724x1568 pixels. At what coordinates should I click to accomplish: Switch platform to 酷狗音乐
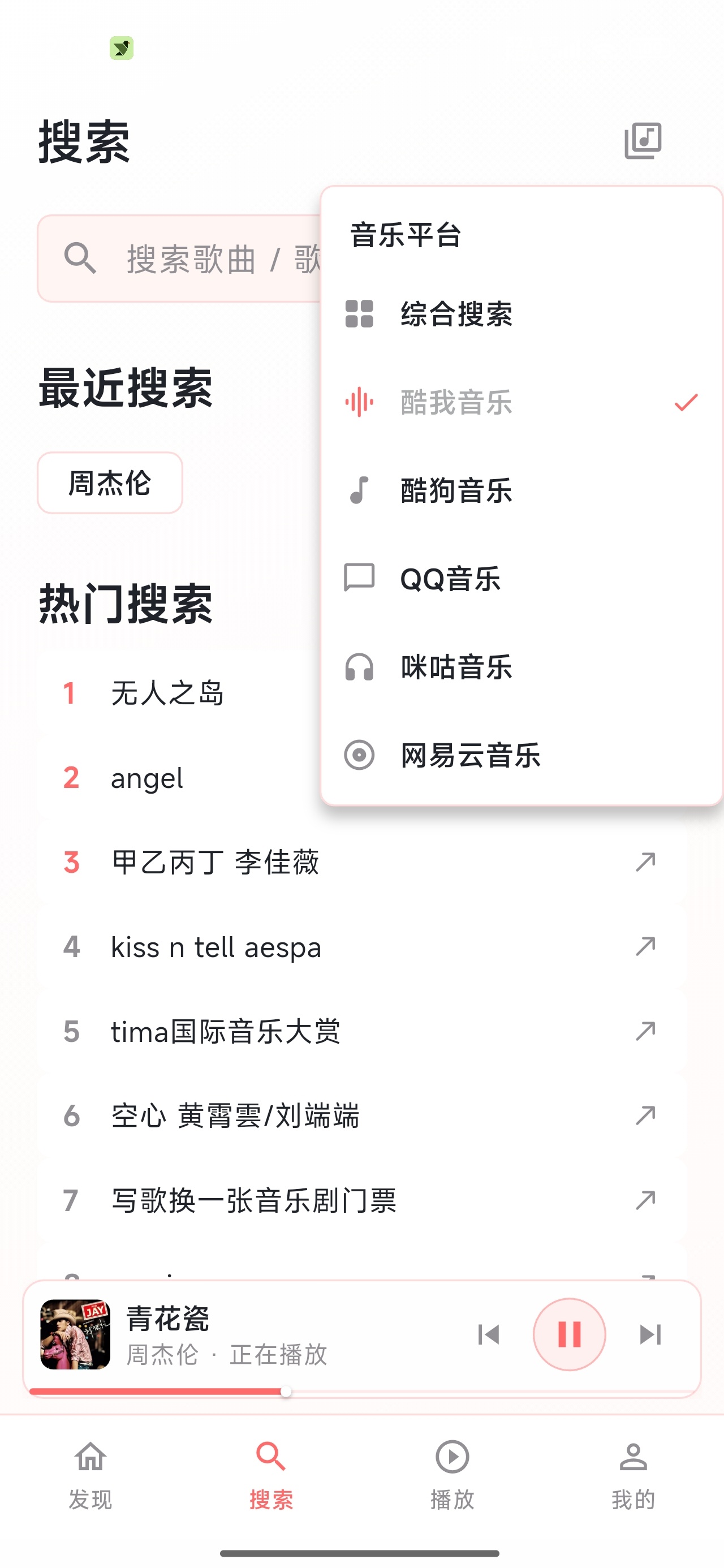tap(522, 490)
